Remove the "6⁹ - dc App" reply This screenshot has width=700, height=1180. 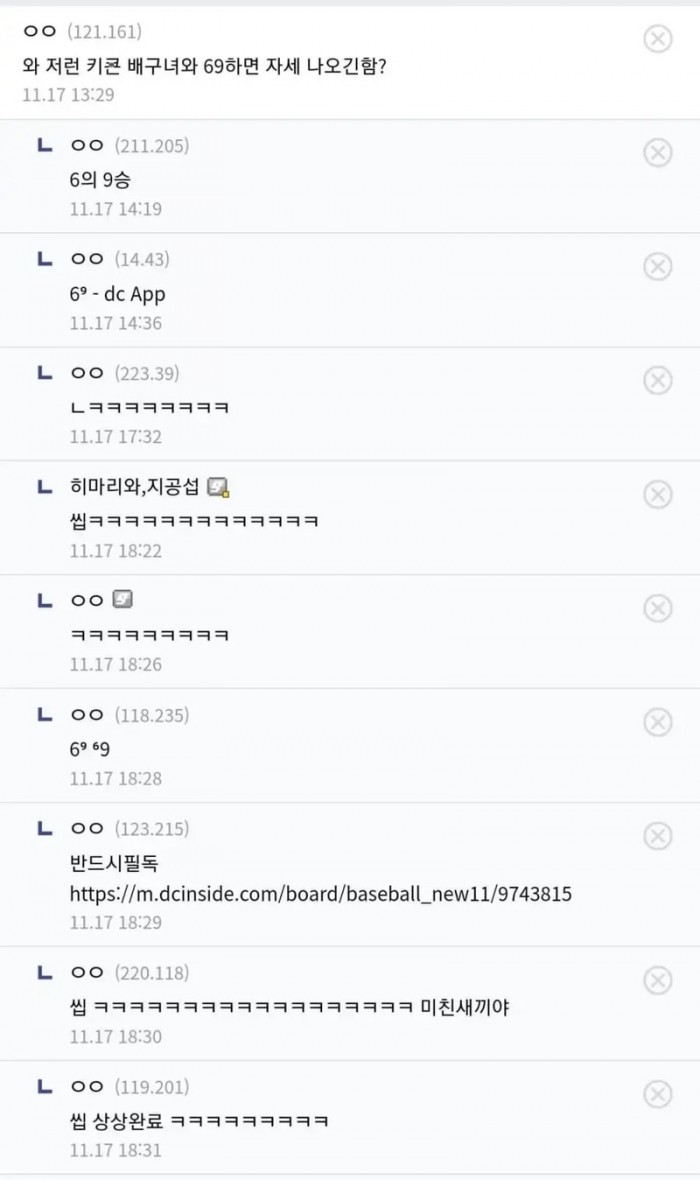tap(657, 266)
